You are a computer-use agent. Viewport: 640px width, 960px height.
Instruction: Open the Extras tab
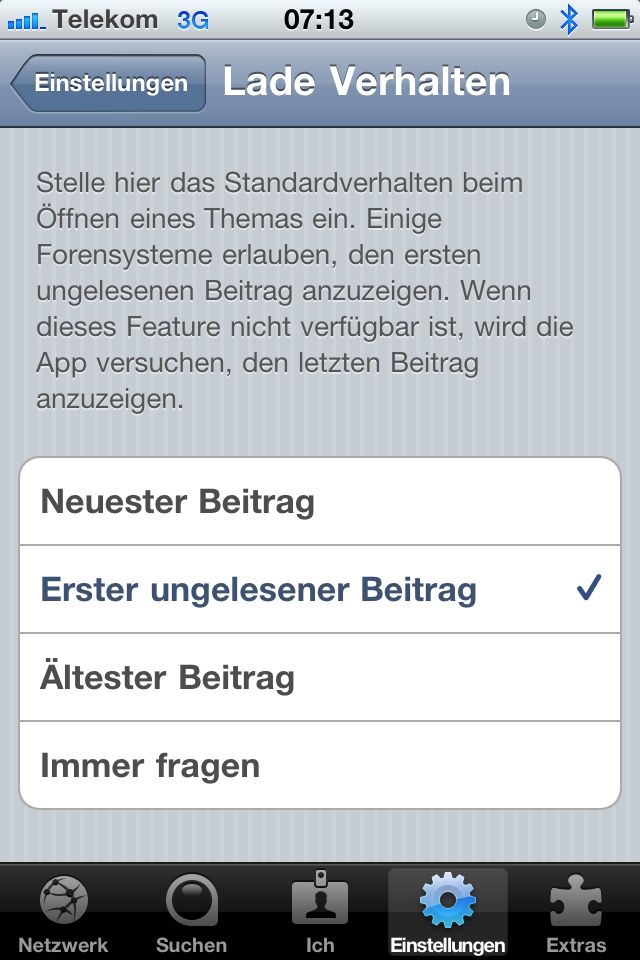click(x=576, y=913)
